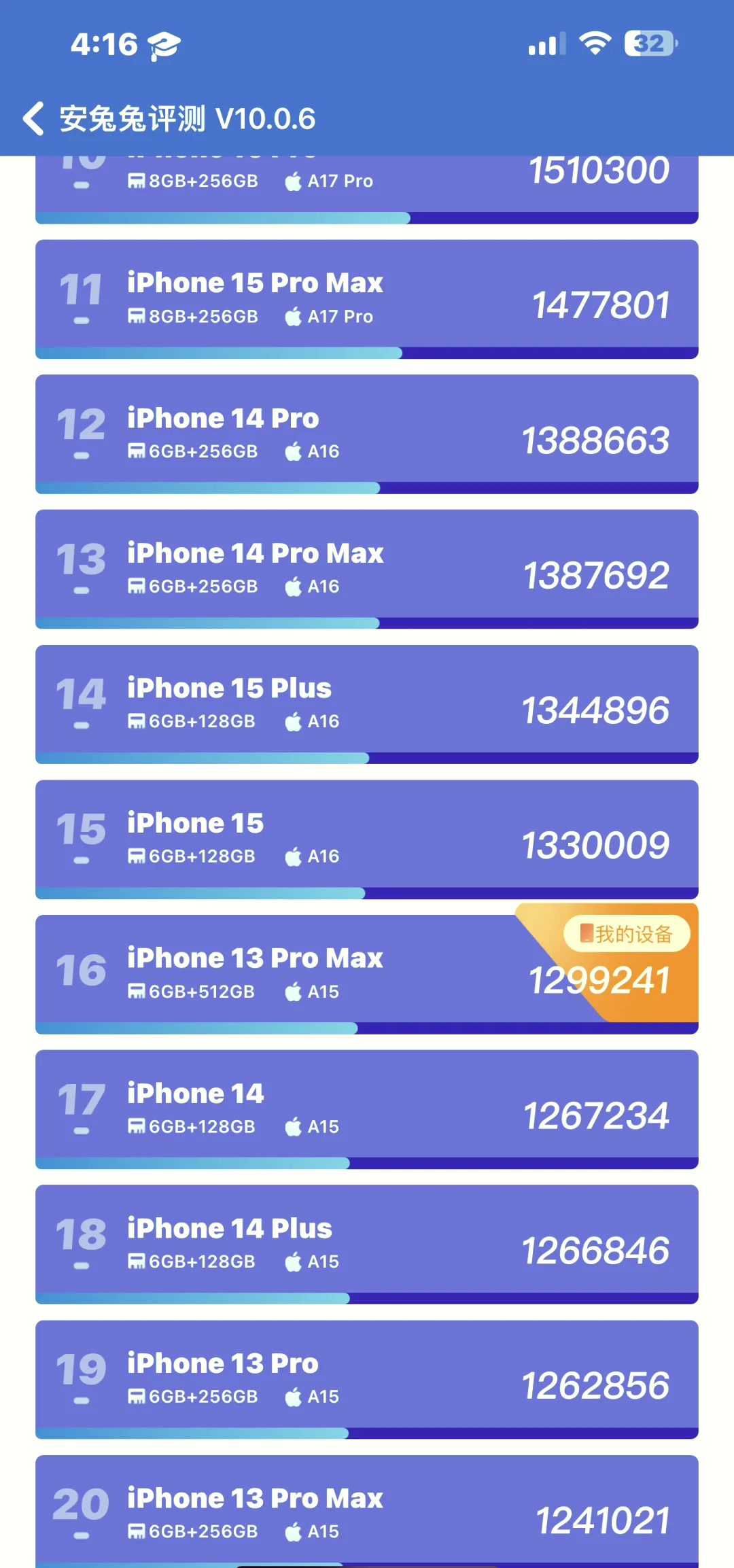Viewport: 734px width, 1568px height.
Task: View the iPhone 15 Plus score details
Action: [367, 703]
